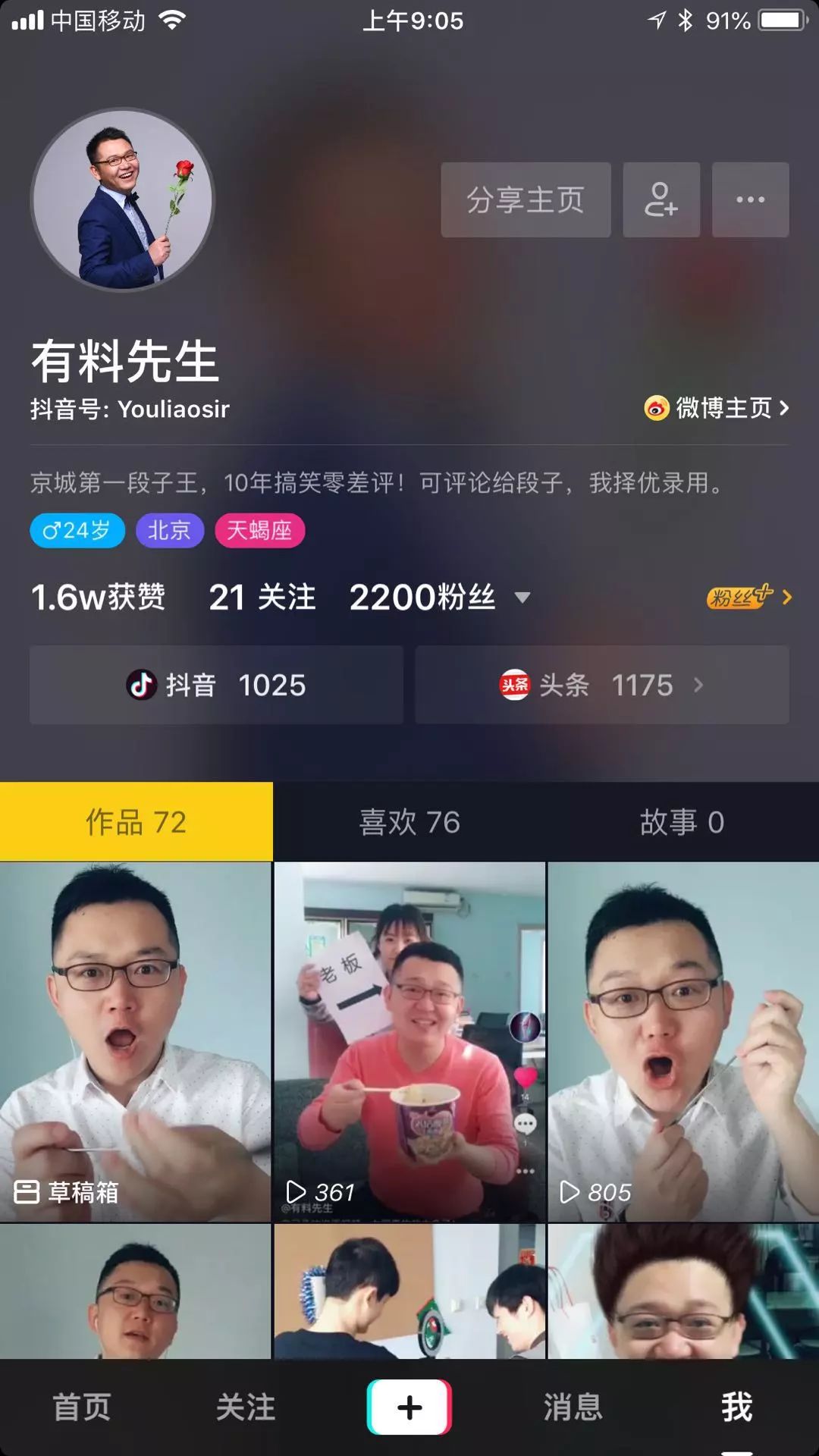Screen dimensions: 819x1456
Task: Switch to the 故事 0 tab
Action: pos(682,822)
